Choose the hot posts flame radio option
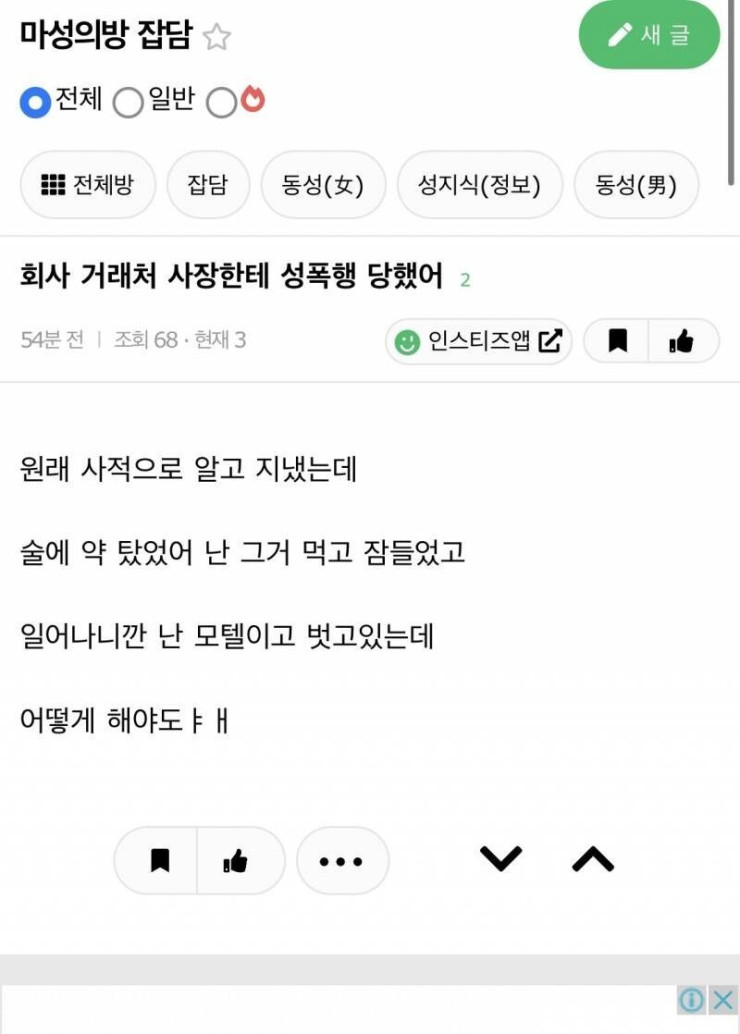The image size is (740, 1034). tap(222, 103)
